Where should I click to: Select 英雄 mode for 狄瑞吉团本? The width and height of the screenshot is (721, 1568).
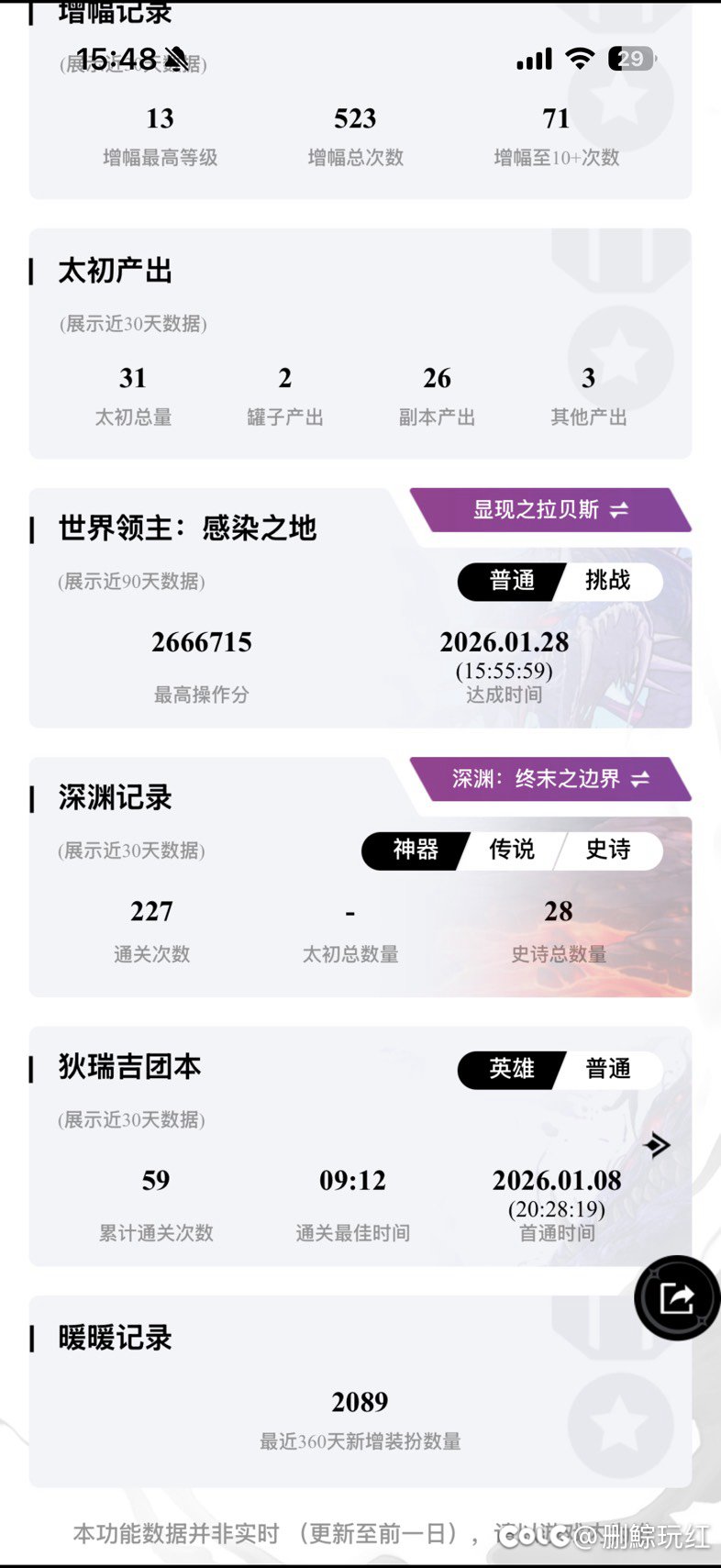pos(511,1069)
